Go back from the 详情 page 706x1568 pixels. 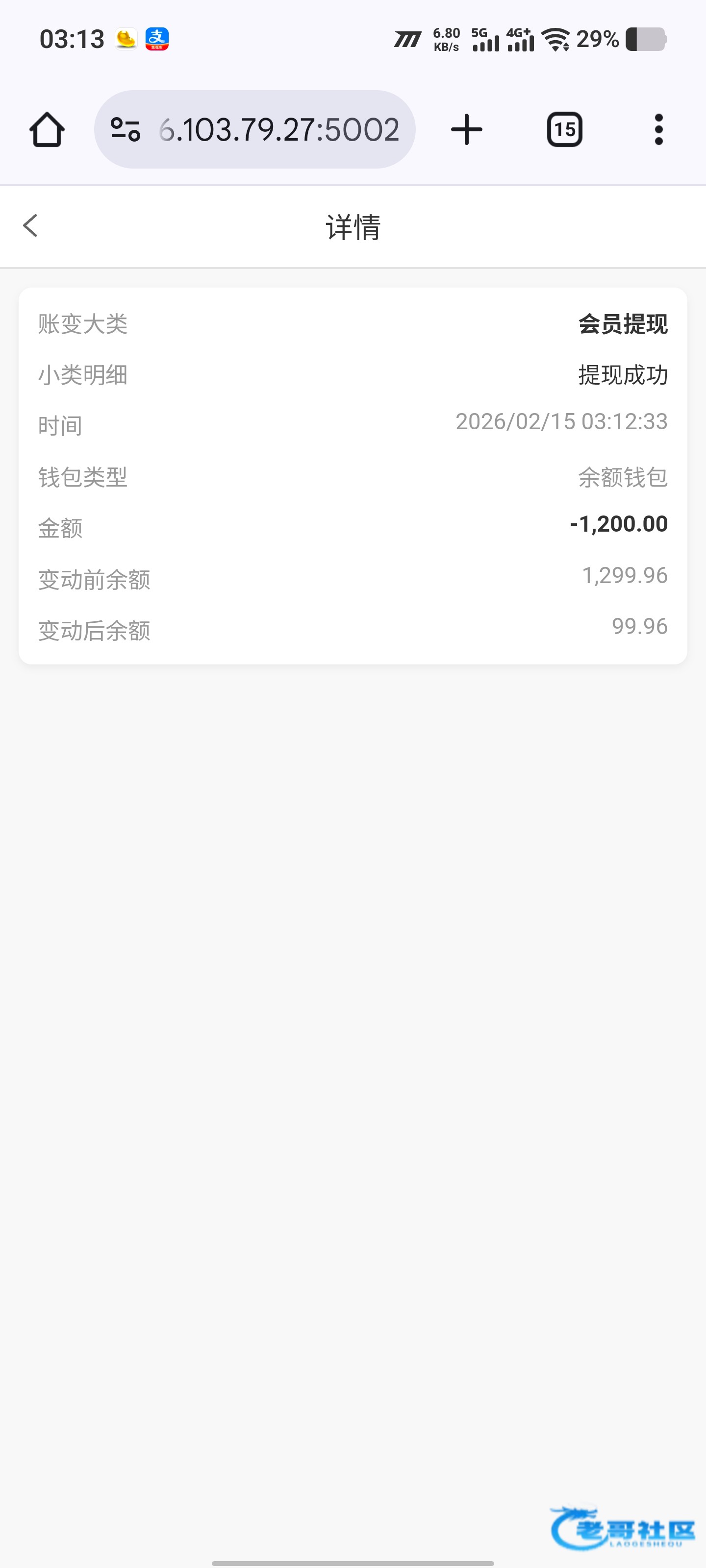pyautogui.click(x=30, y=226)
